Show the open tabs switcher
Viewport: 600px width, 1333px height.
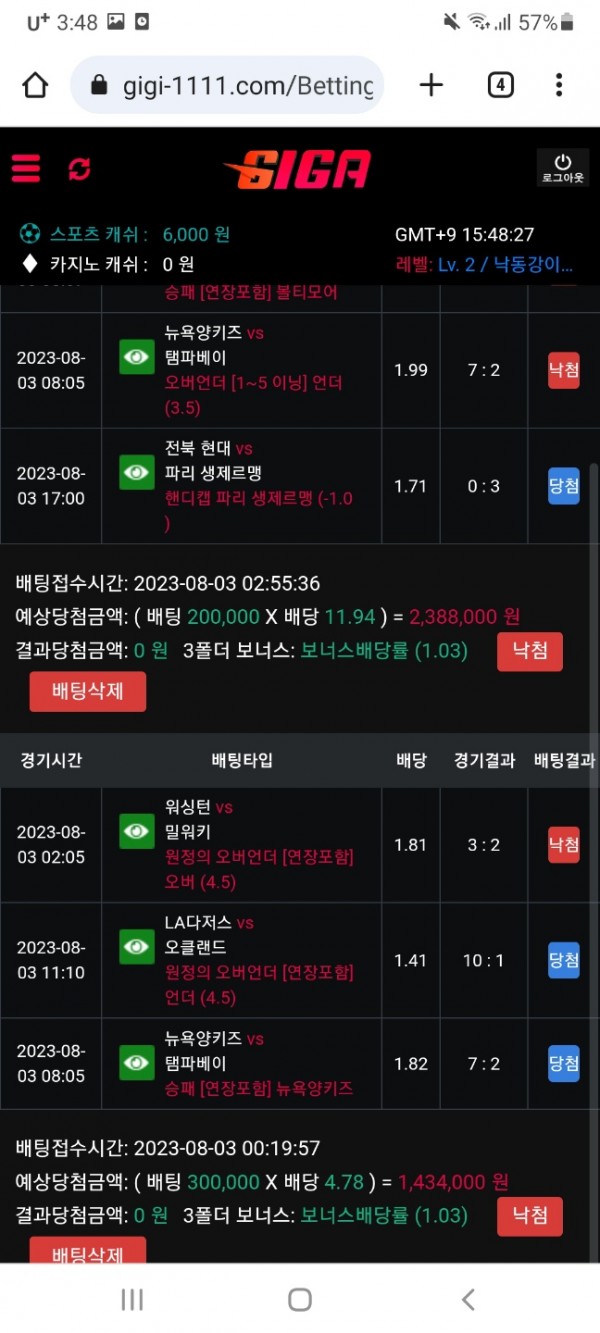click(x=500, y=85)
